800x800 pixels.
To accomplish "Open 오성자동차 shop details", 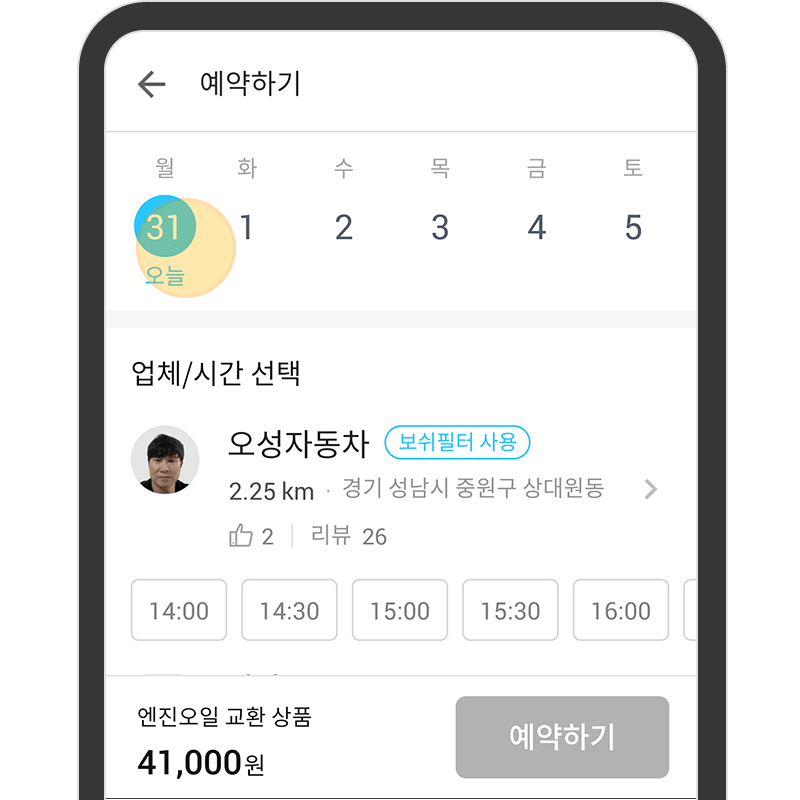I will tap(298, 443).
